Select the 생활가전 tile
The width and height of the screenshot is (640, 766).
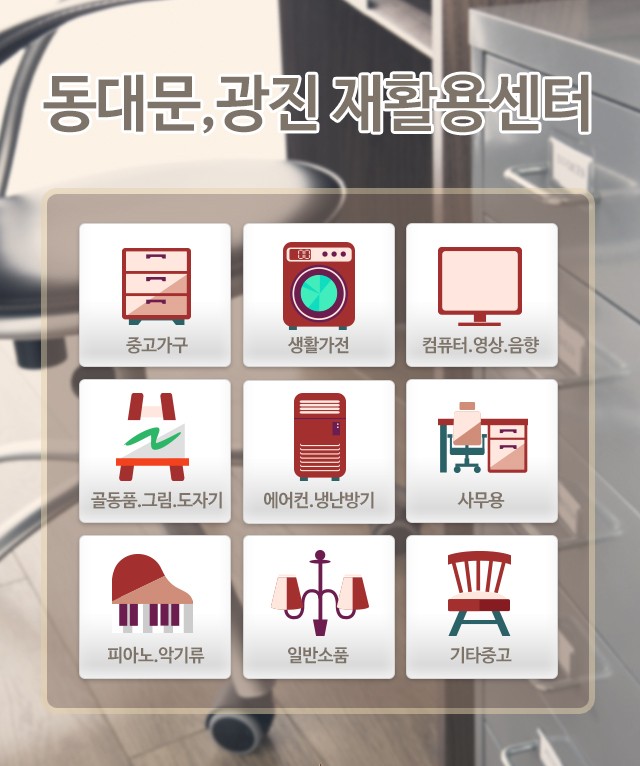coord(318,295)
